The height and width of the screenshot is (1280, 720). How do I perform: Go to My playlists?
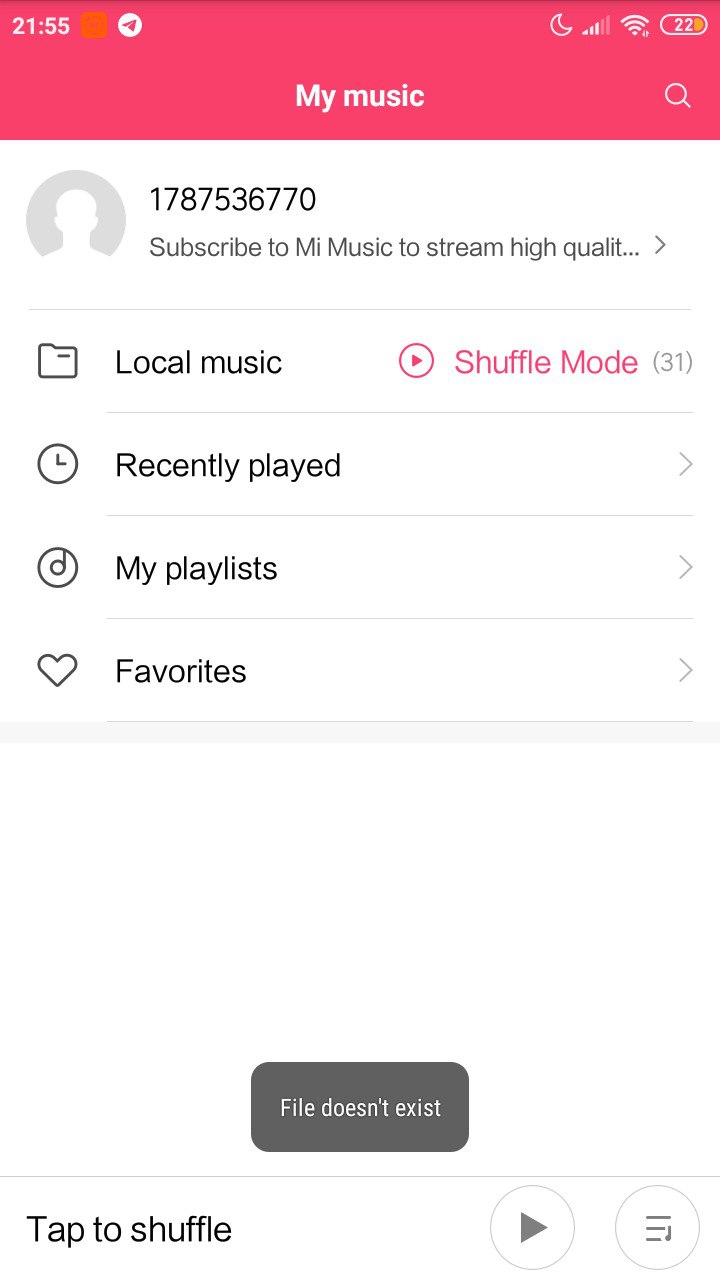pos(360,568)
